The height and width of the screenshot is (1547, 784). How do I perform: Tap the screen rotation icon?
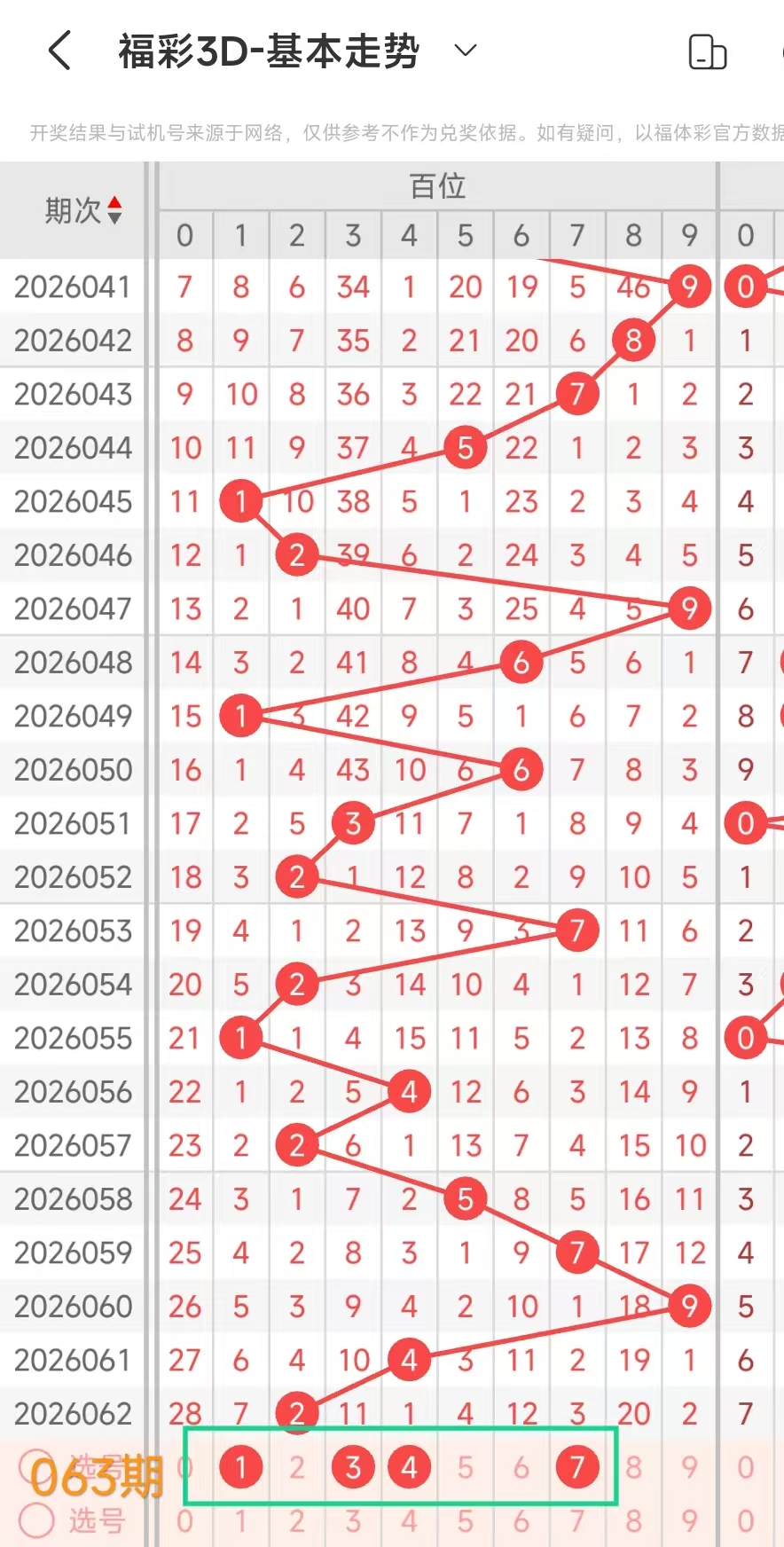[707, 51]
